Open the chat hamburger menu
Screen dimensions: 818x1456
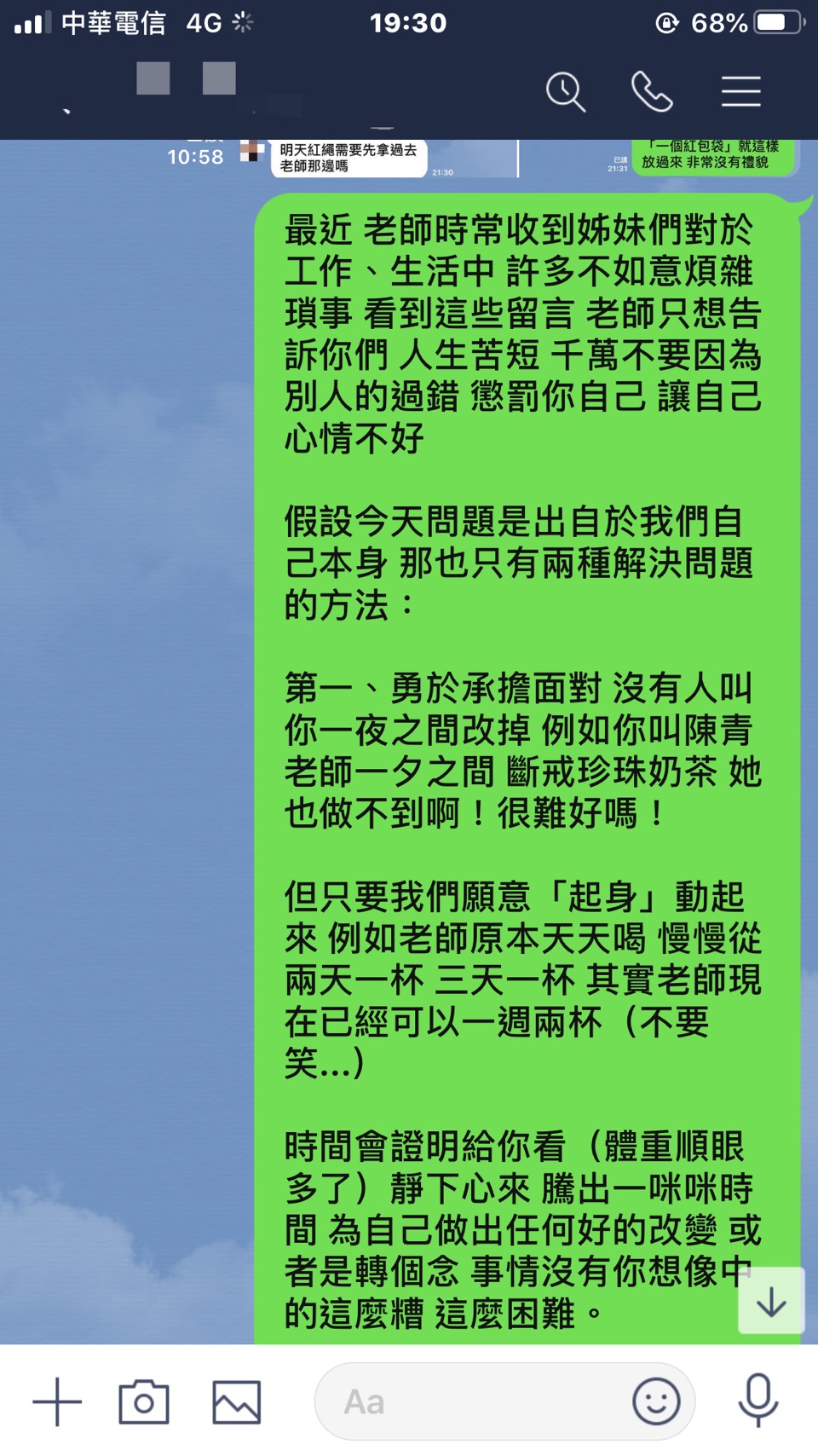pos(740,91)
